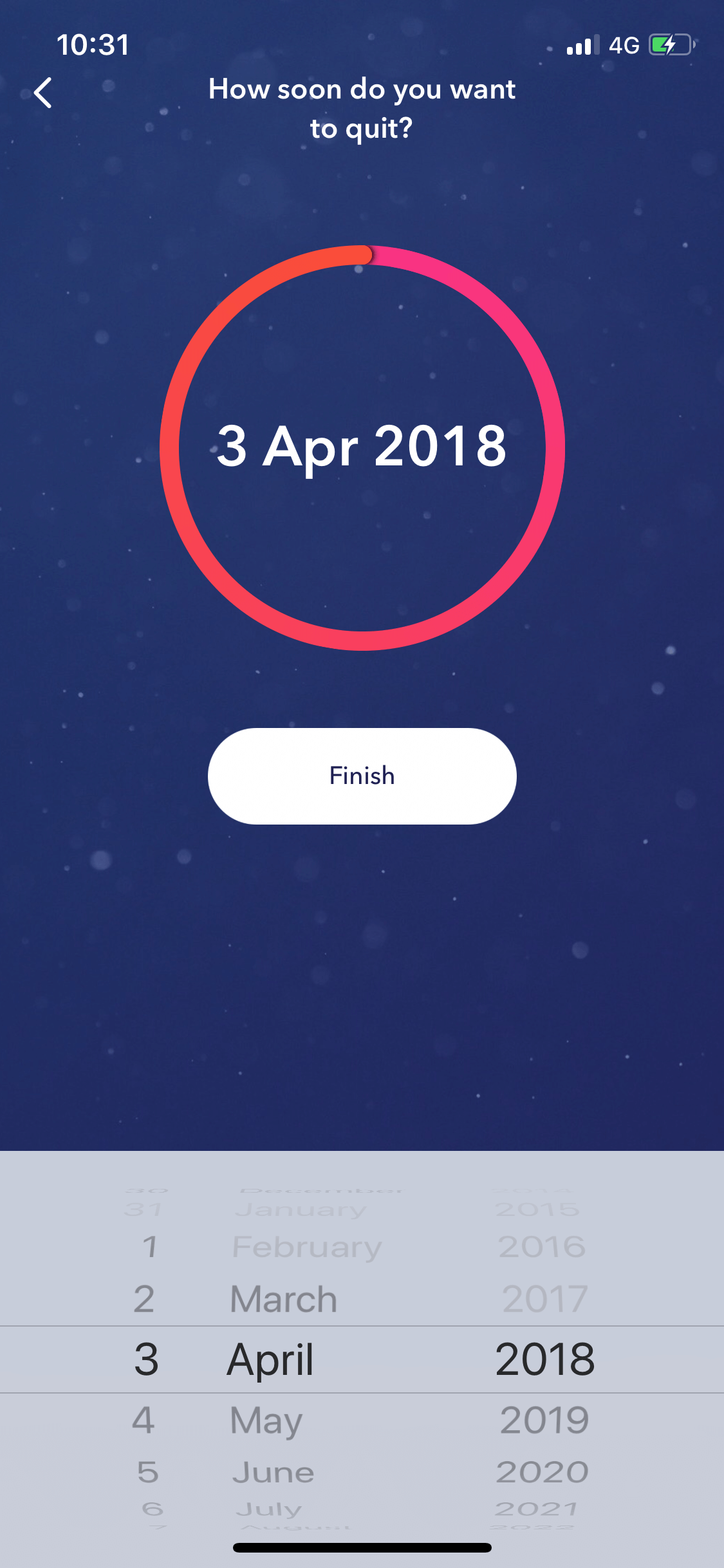Choose June in the month wheel
This screenshot has height=1568, width=724.
(x=274, y=1473)
